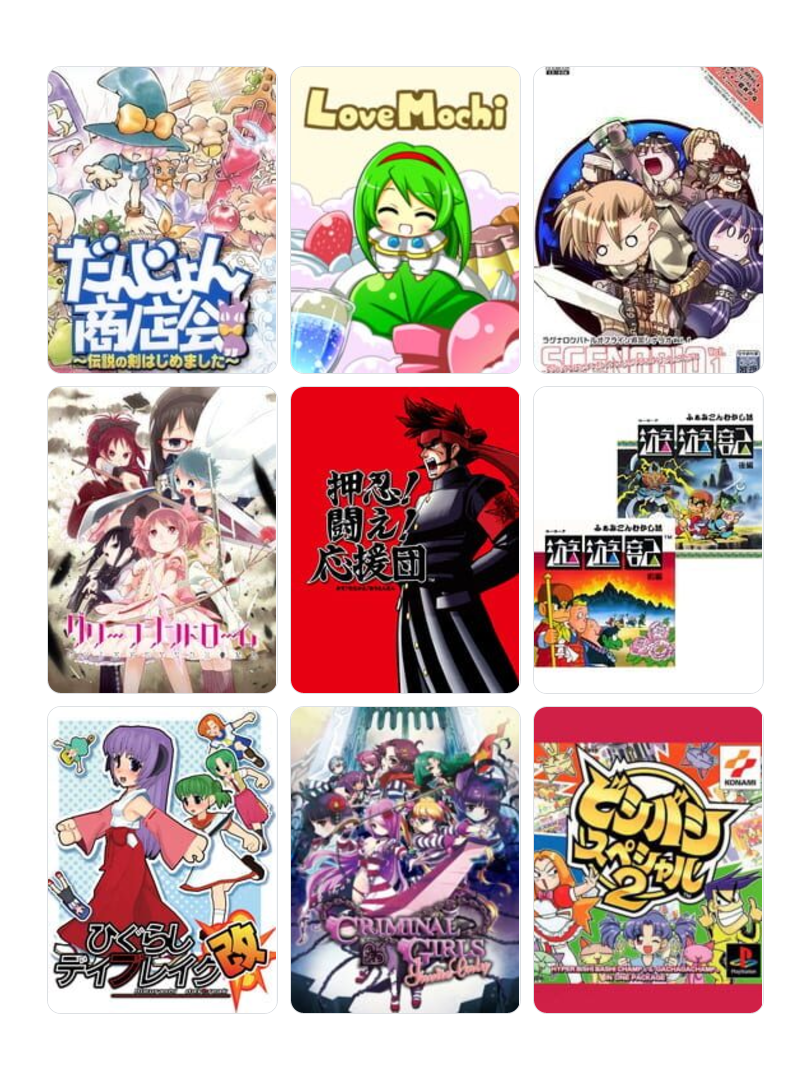Open the Dungeon shop game cover
The width and height of the screenshot is (810, 1080).
[x=162, y=220]
